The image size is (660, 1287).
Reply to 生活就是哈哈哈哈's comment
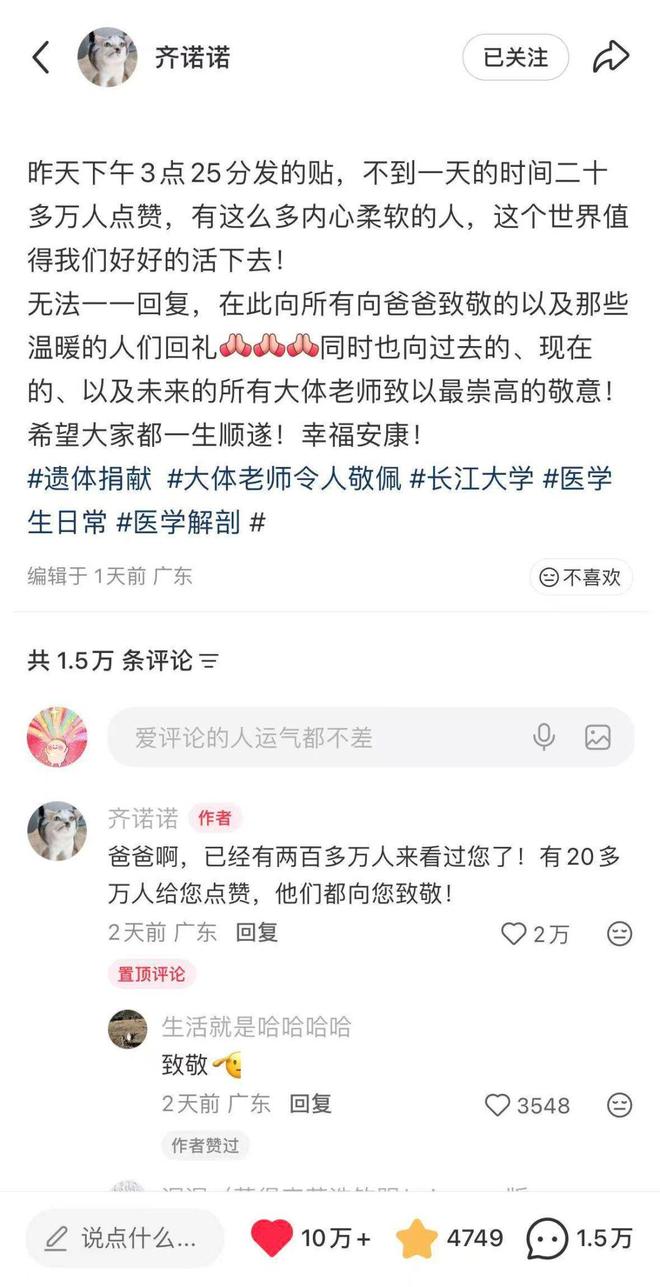point(310,1104)
